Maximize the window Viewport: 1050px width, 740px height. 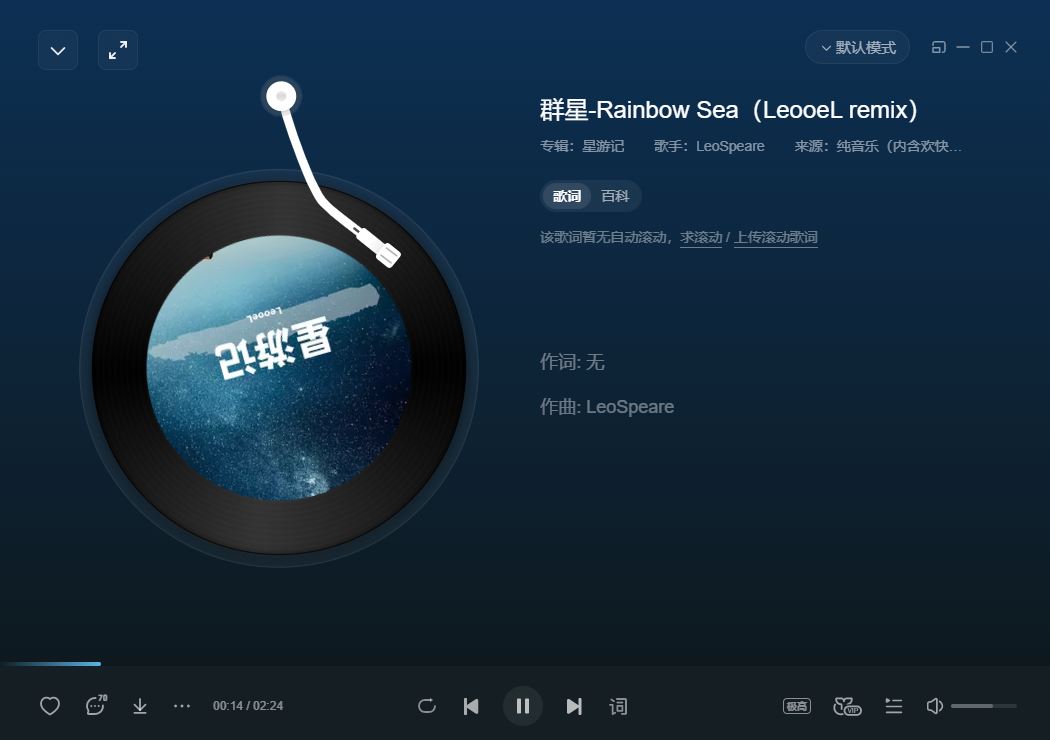pos(986,48)
